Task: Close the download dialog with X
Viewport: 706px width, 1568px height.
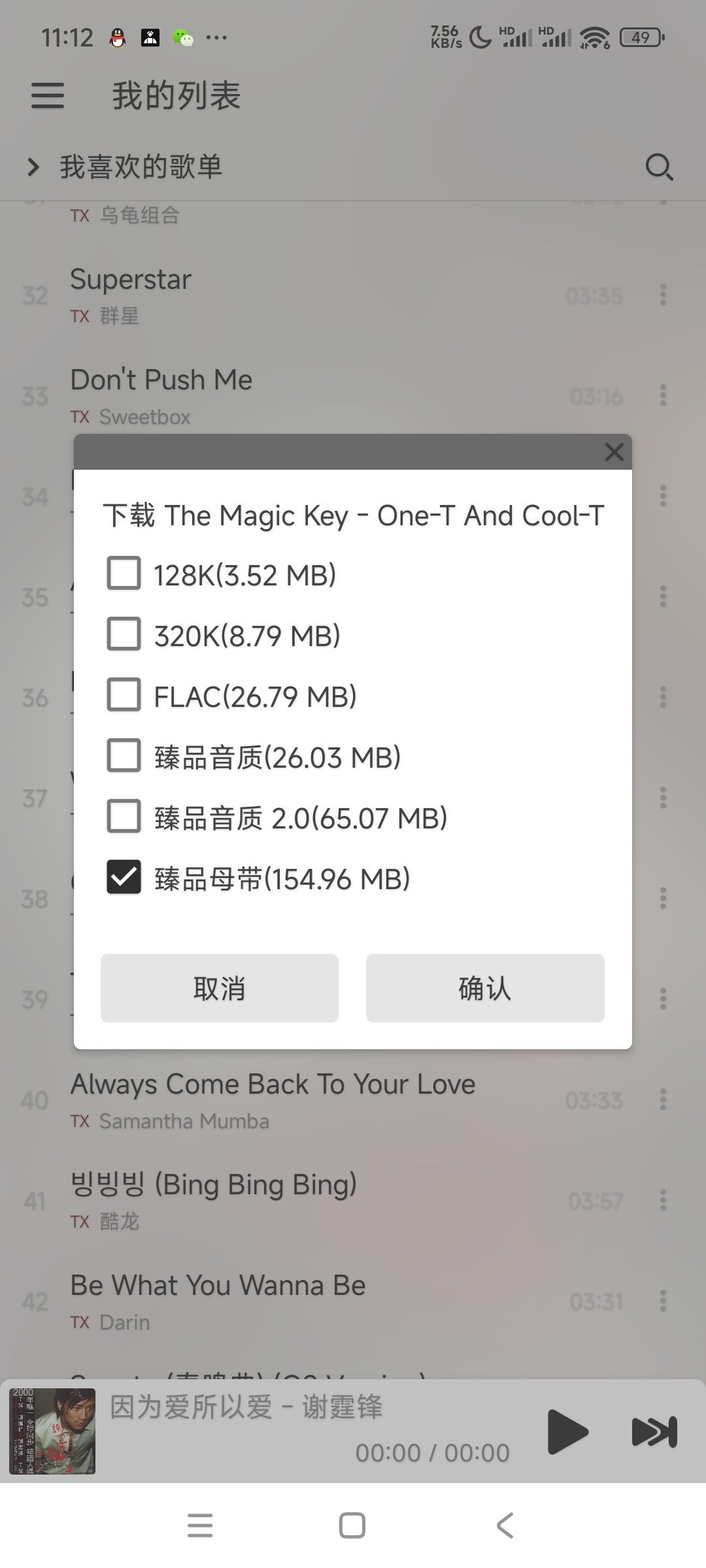Action: 614,452
